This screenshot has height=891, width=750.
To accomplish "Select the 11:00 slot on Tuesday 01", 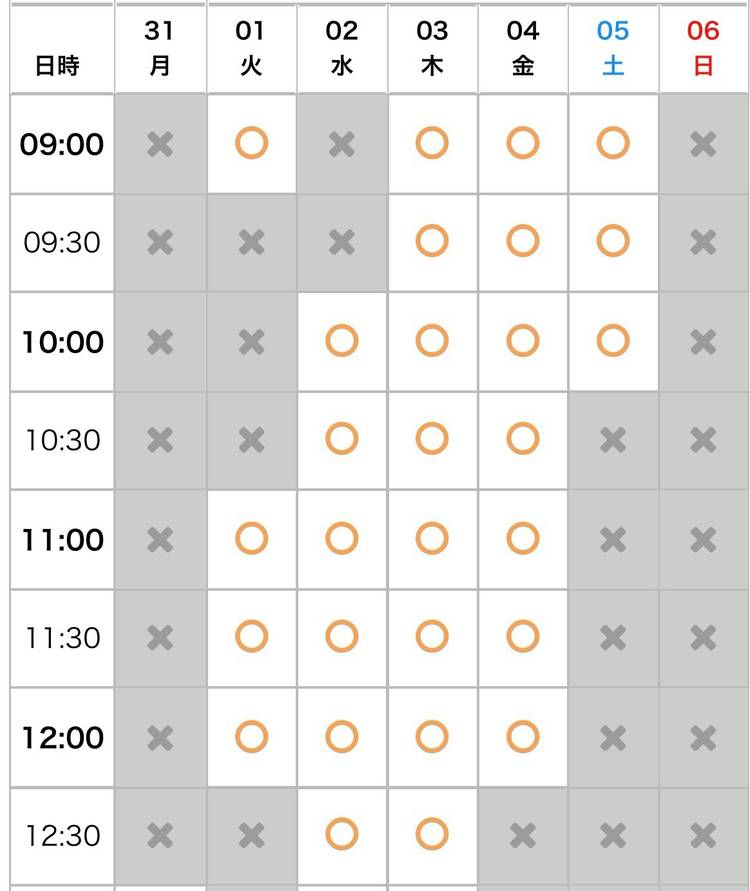I will (251, 539).
